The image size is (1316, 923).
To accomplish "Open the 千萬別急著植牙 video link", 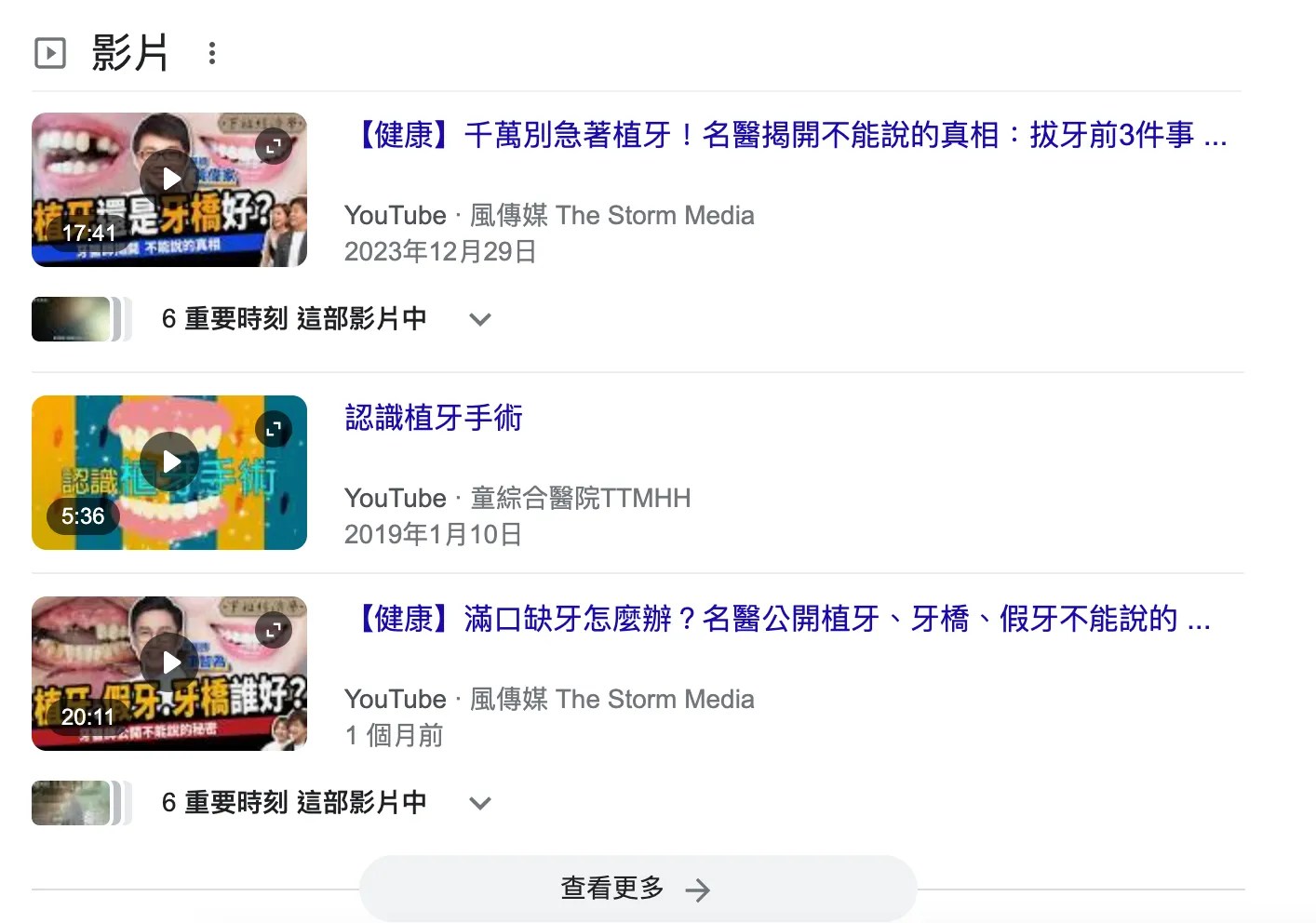I will point(791,136).
